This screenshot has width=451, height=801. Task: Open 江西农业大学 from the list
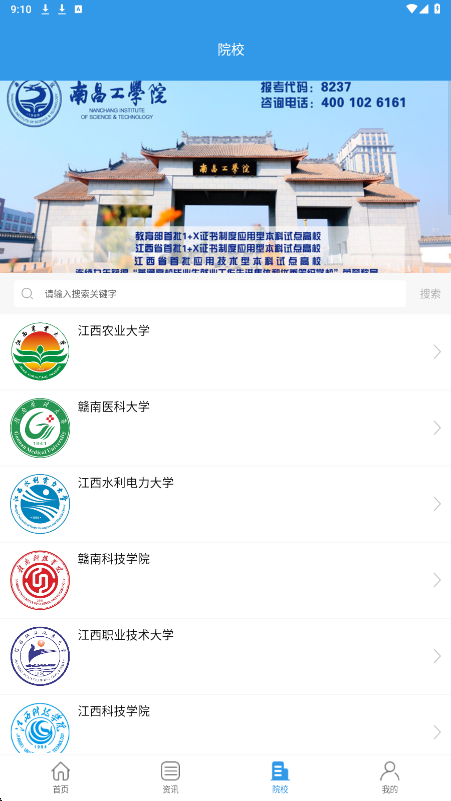coord(225,352)
